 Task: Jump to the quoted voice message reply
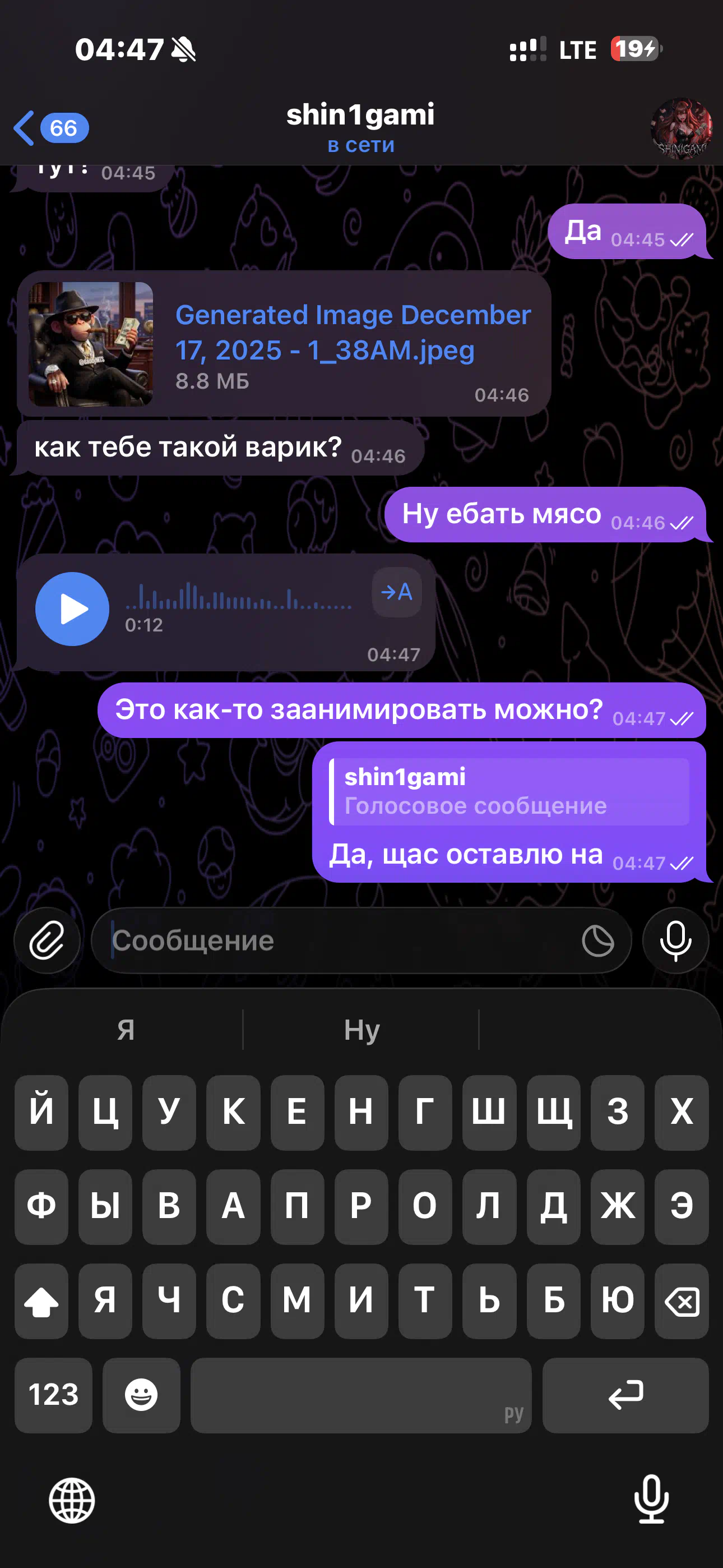pos(509,791)
